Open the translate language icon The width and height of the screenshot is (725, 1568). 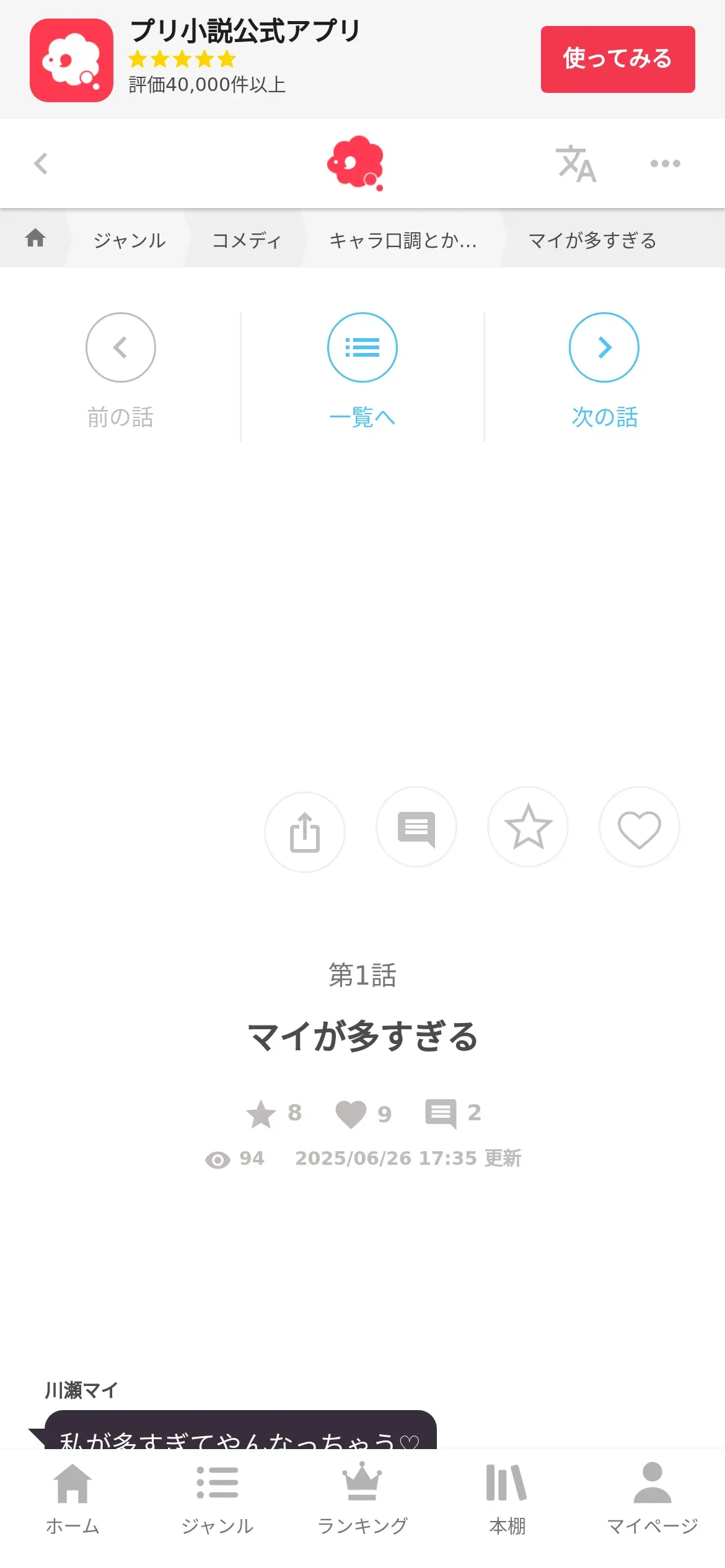click(576, 164)
